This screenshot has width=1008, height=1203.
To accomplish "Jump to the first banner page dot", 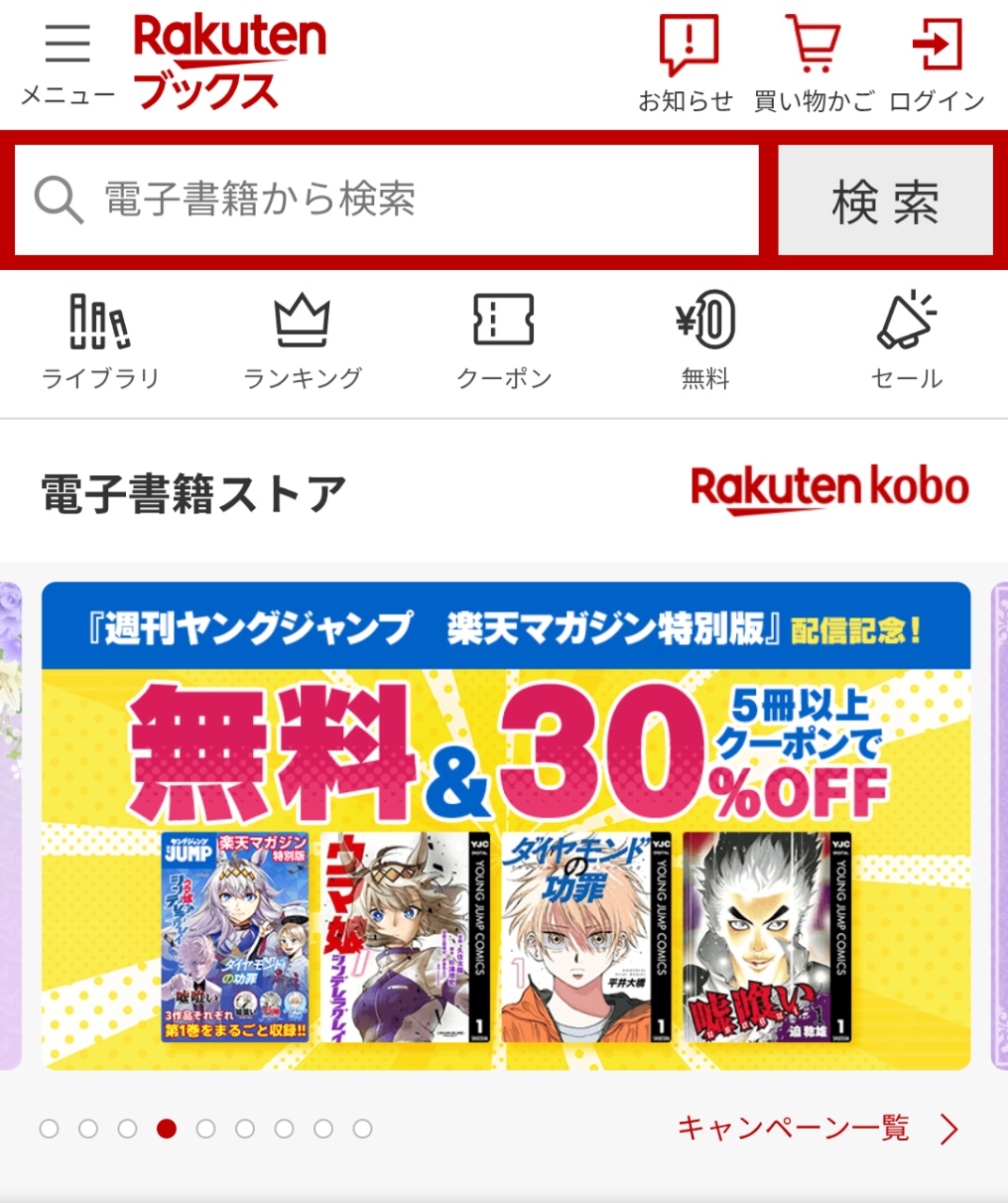I will click(50, 1129).
